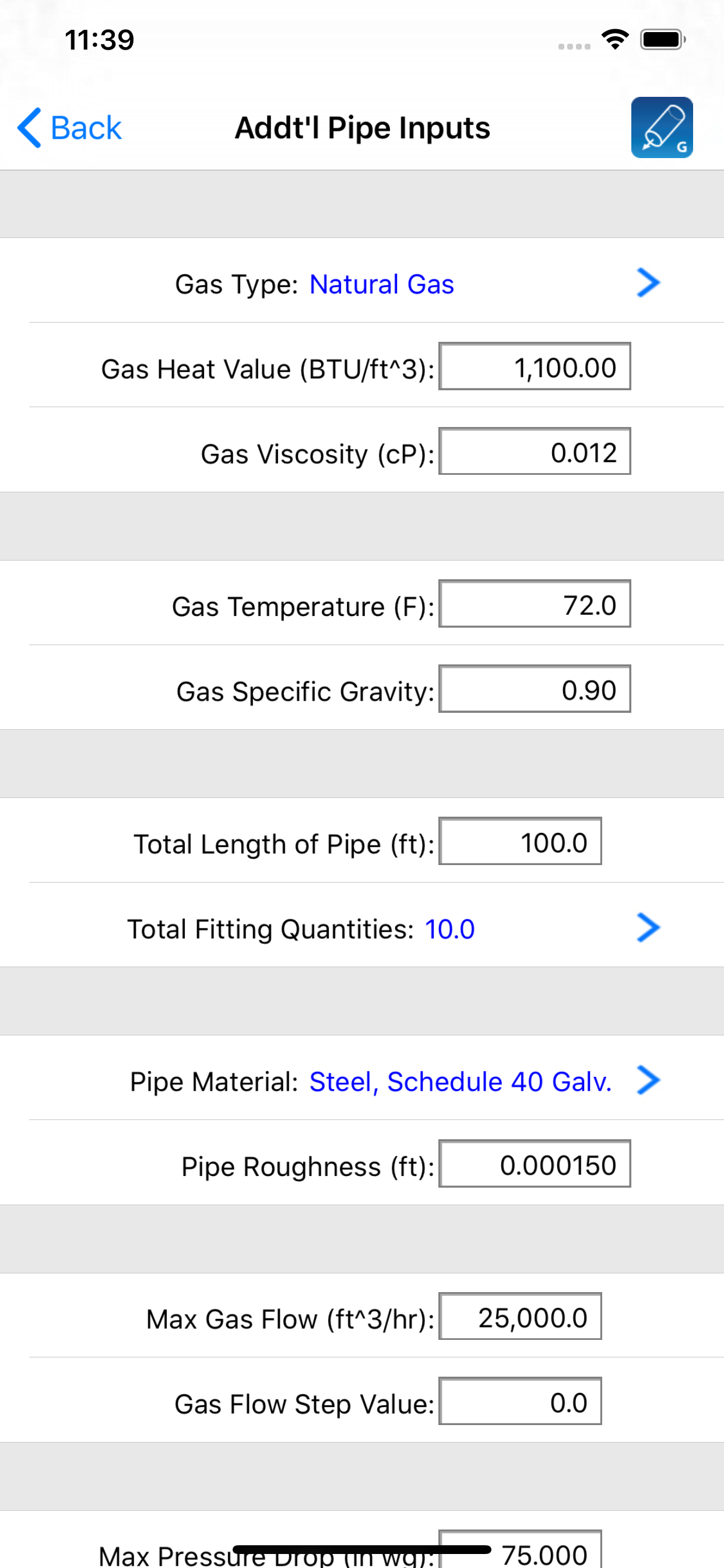Viewport: 724px width, 1568px height.
Task: Edit the Gas Temperature field
Action: (x=534, y=604)
